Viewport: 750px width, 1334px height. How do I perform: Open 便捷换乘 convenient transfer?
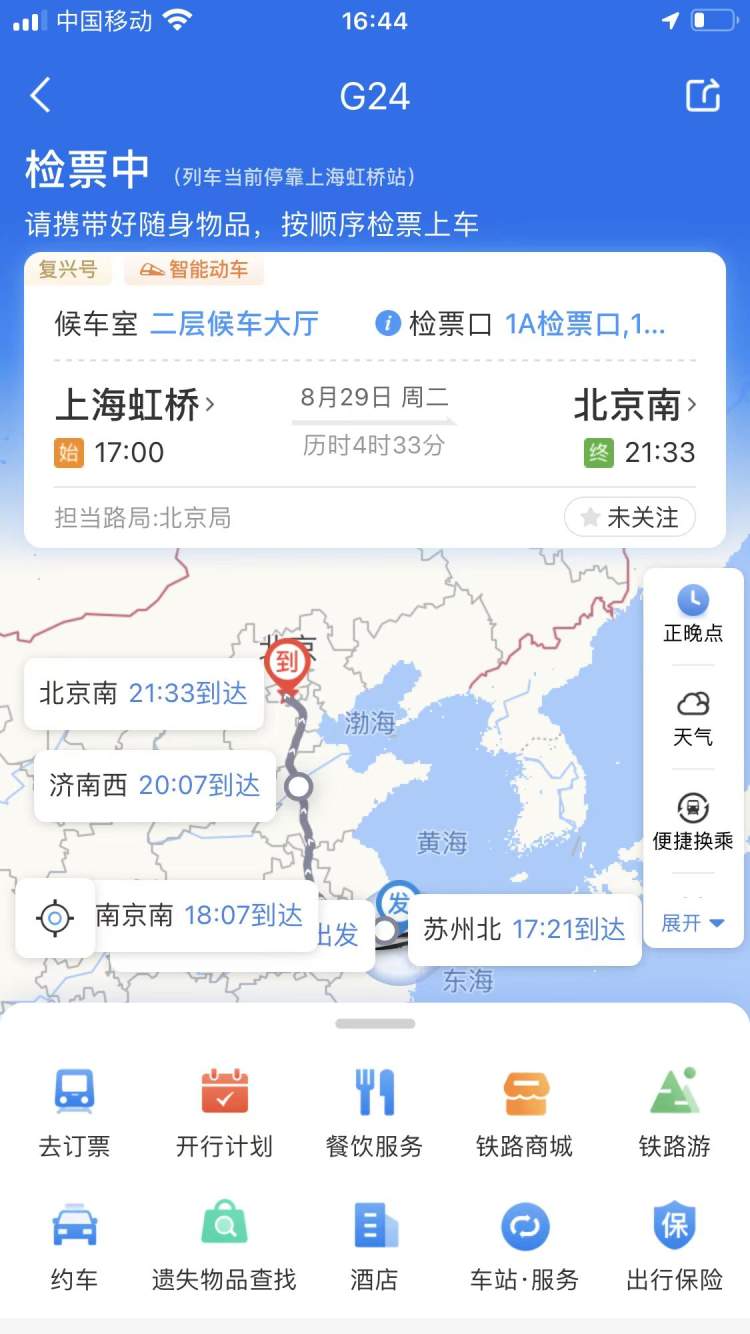[693, 821]
